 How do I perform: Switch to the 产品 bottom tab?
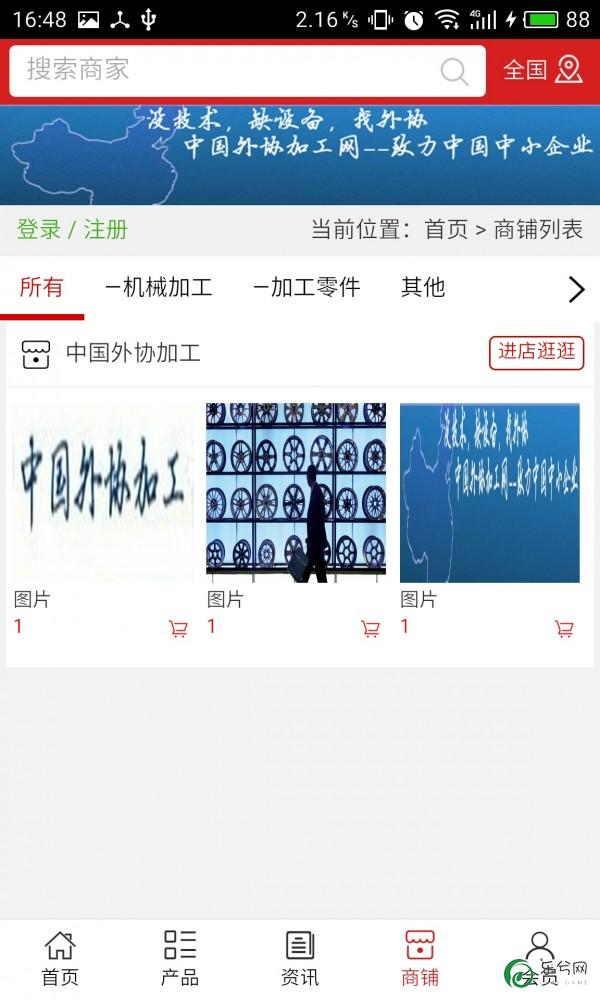180,958
